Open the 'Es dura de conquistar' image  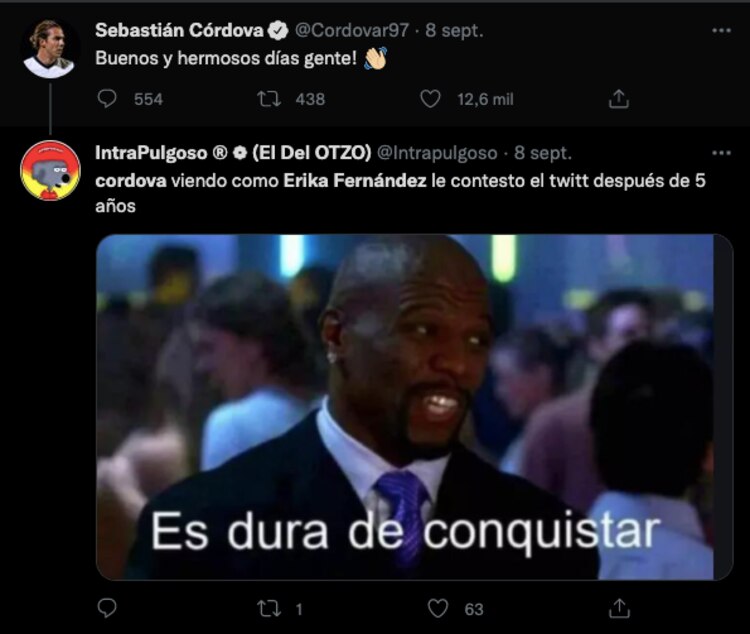[x=413, y=407]
